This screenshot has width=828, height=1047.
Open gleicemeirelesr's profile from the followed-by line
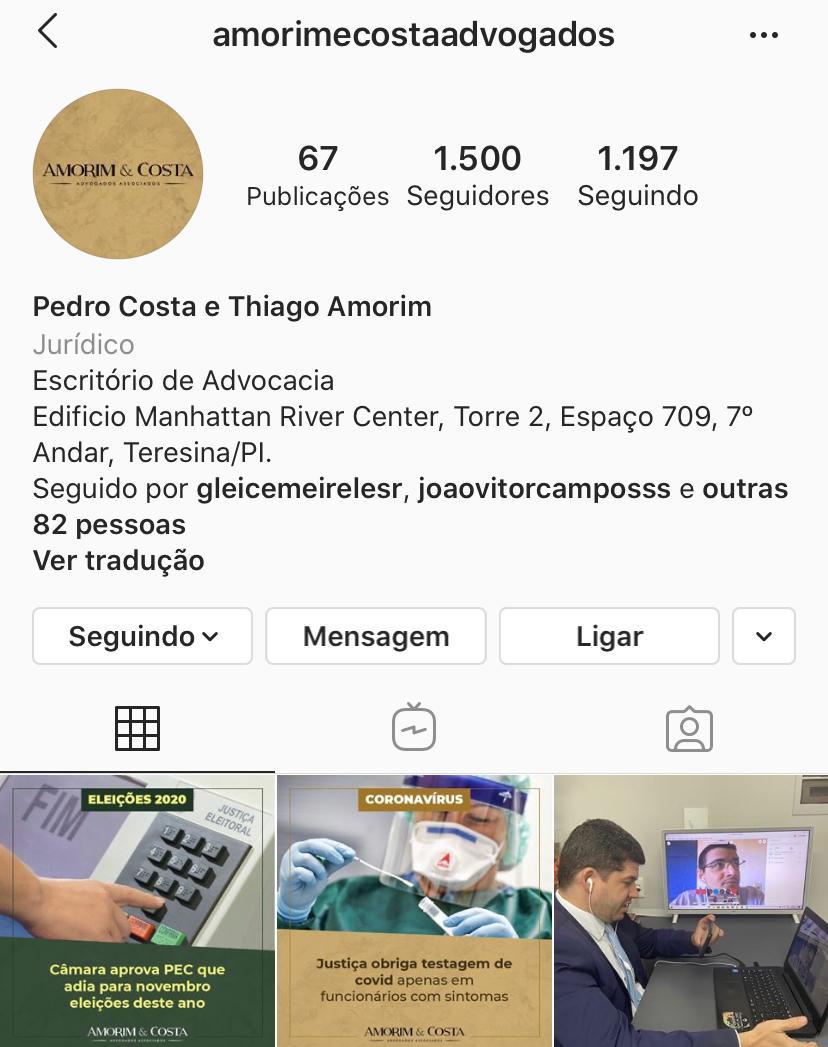click(x=299, y=489)
